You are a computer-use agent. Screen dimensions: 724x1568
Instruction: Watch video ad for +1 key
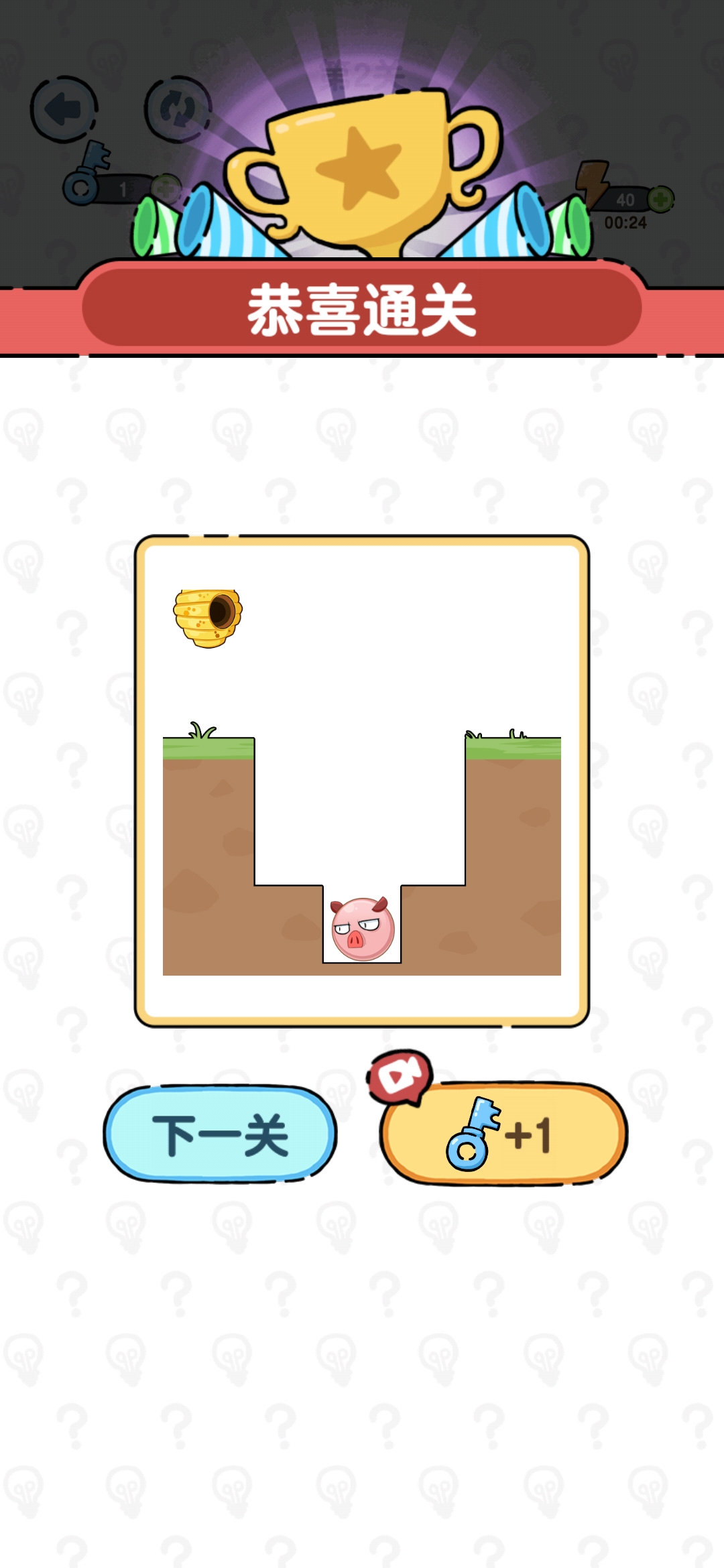point(503,1134)
